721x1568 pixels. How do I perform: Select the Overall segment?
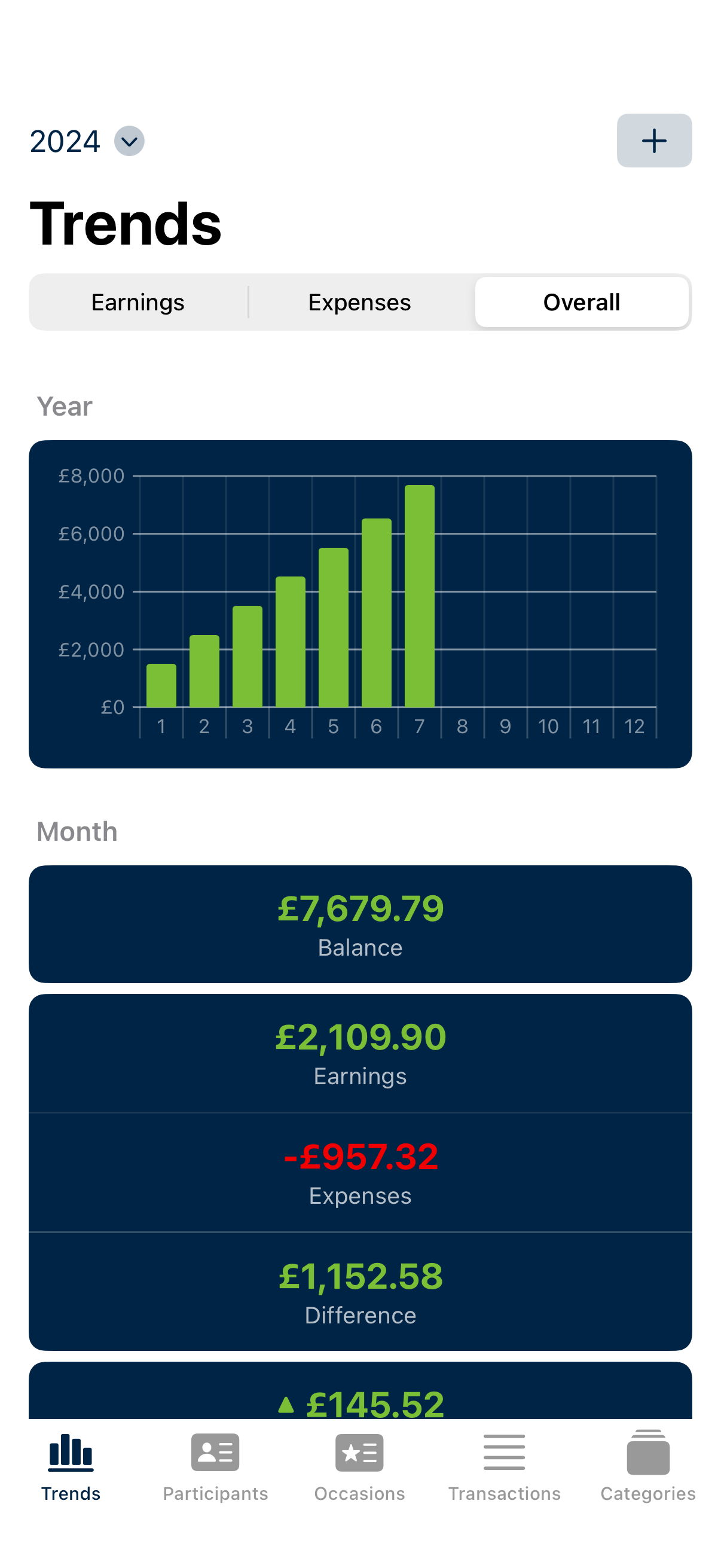(582, 302)
